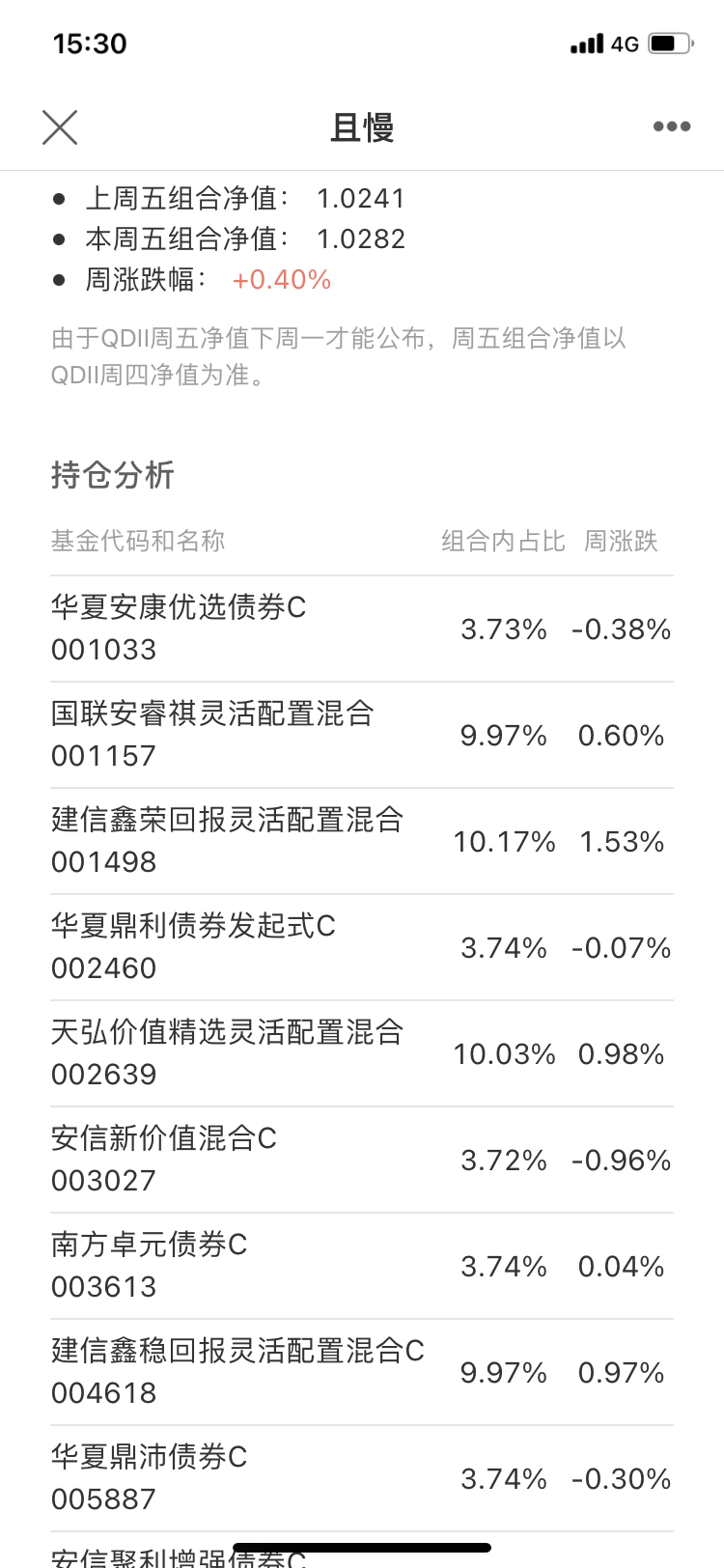
Task: Open the three-dot overflow menu
Action: (x=671, y=126)
